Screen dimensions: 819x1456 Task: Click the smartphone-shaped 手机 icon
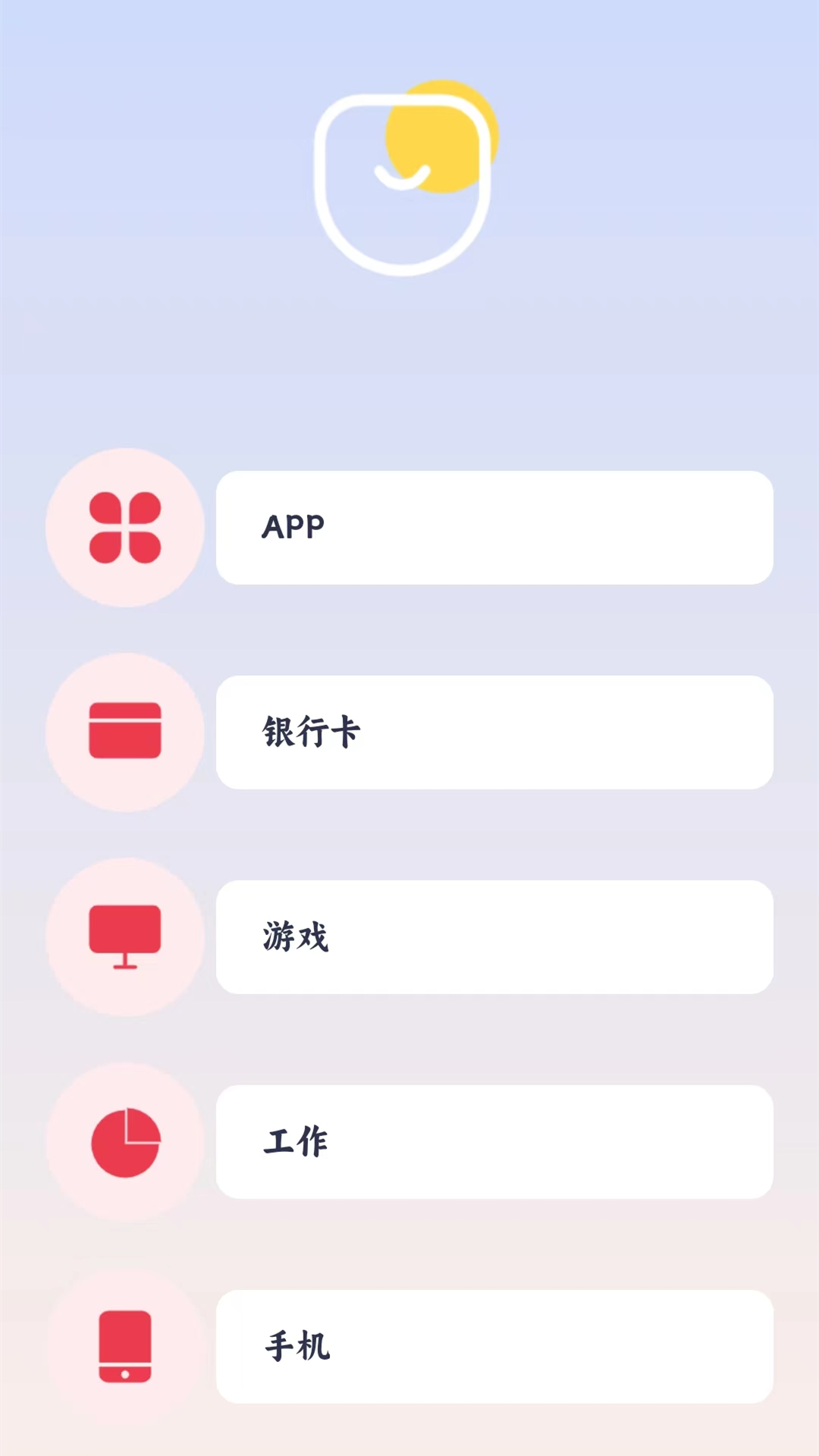click(x=125, y=1347)
